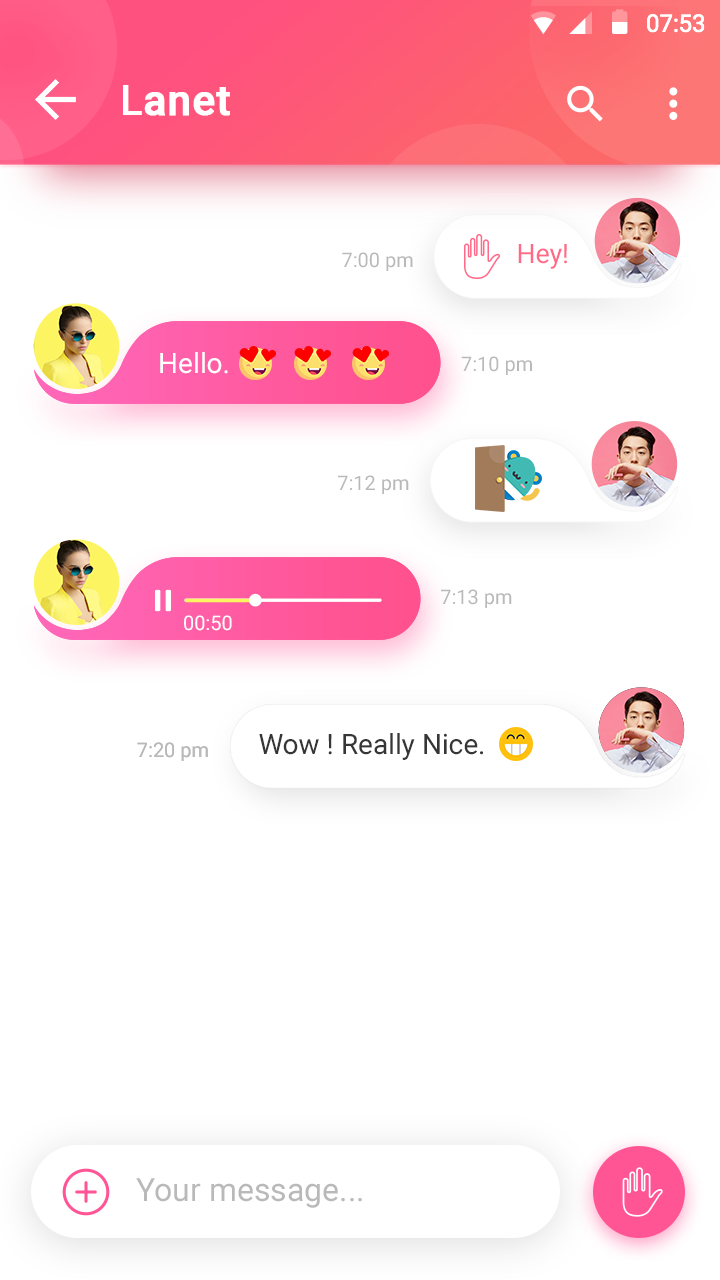Search within the conversation
The image size is (720, 1280).
[x=584, y=102]
